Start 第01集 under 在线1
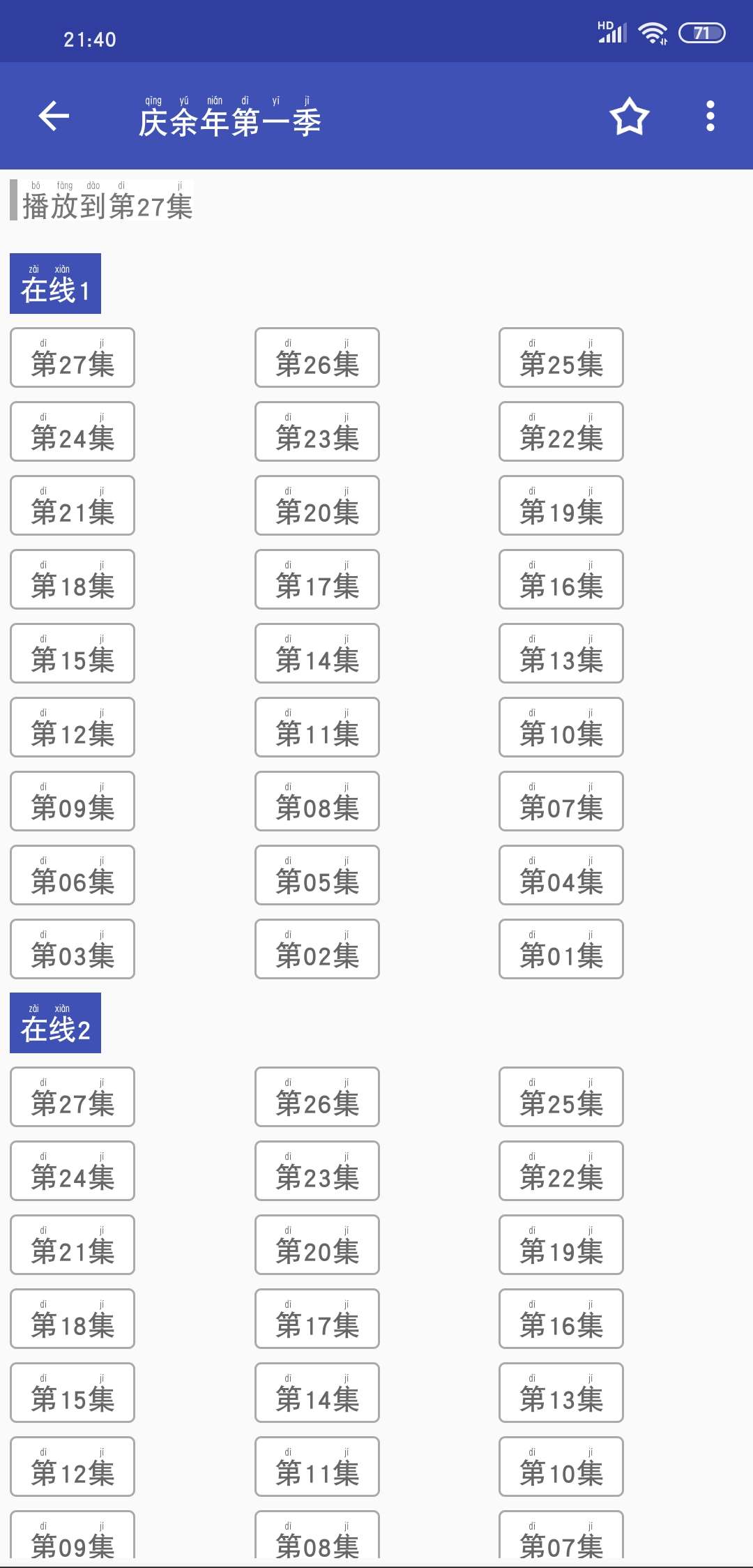Screen dimensions: 753x1568 561,949
